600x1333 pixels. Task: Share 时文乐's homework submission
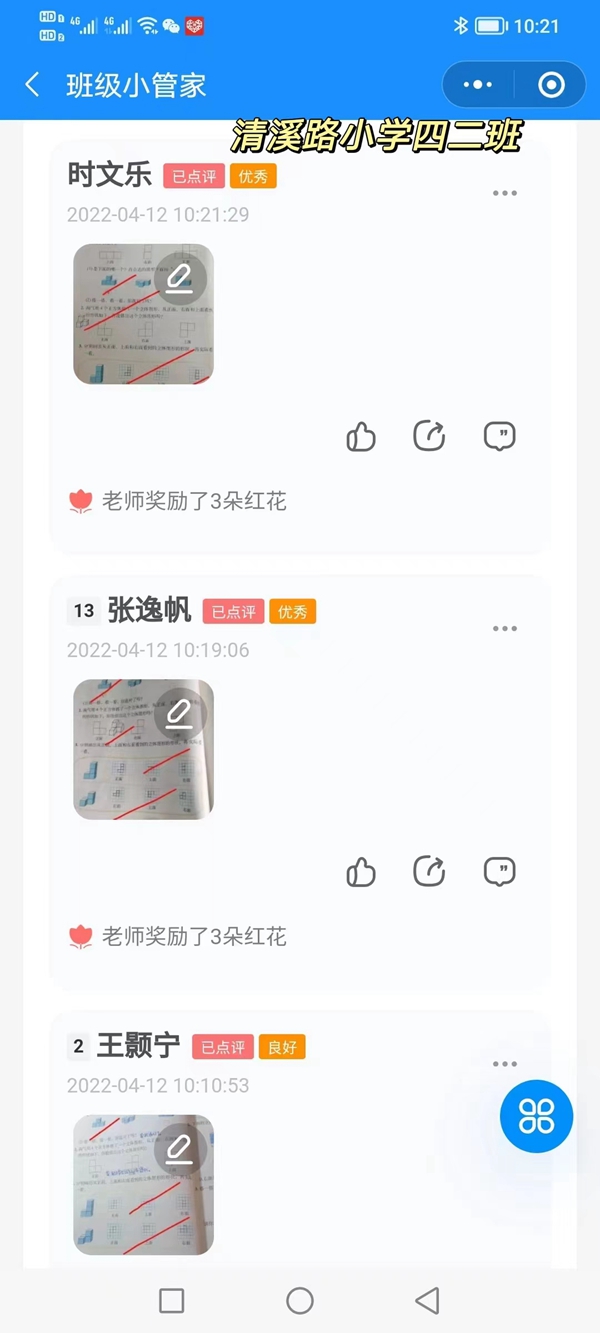[x=429, y=436]
